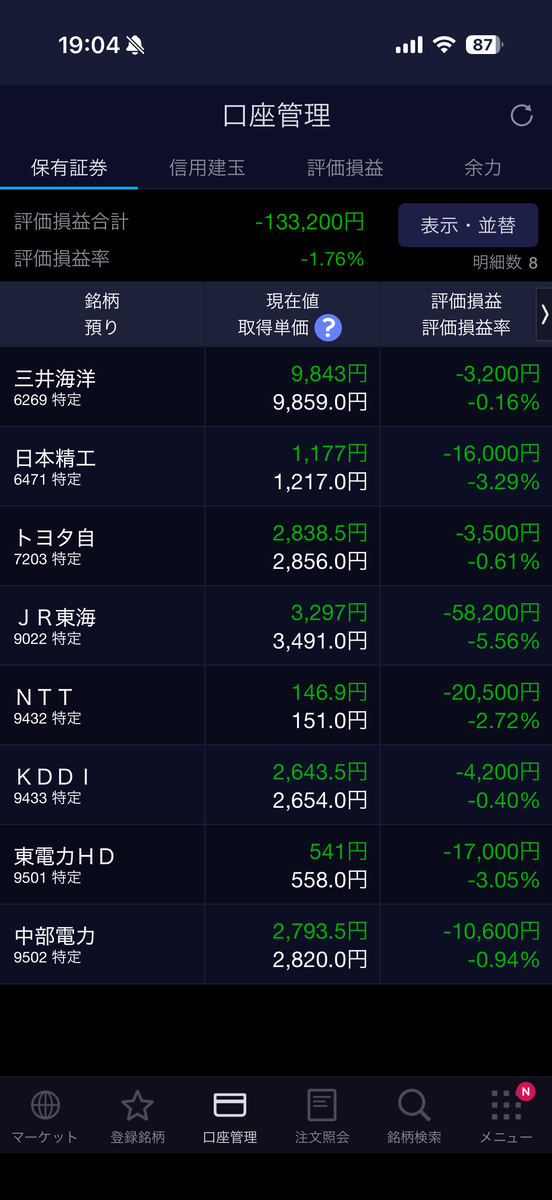Expand columns with the right chevron
Image resolution: width=552 pixels, height=1200 pixels.
544,314
